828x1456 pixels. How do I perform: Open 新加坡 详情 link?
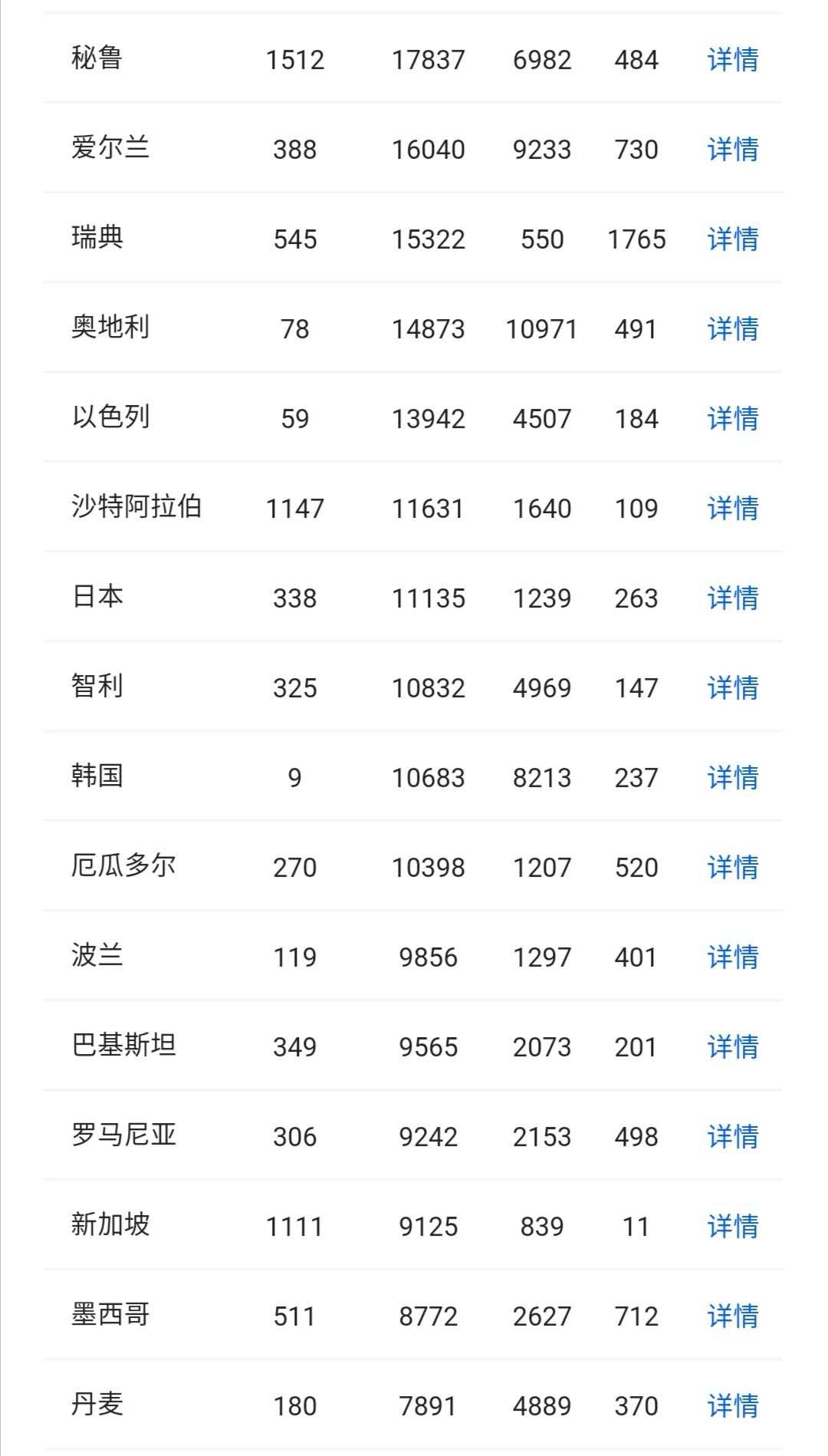[733, 1226]
